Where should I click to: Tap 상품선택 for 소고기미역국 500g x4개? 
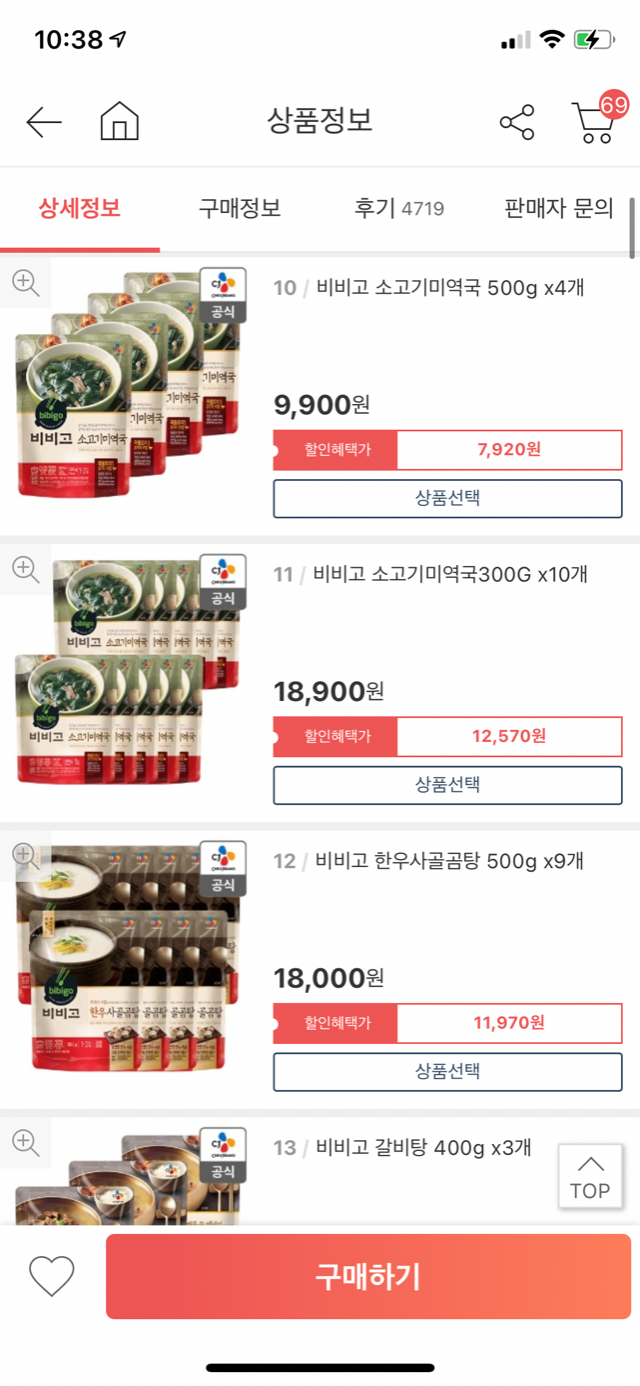pyautogui.click(x=447, y=498)
